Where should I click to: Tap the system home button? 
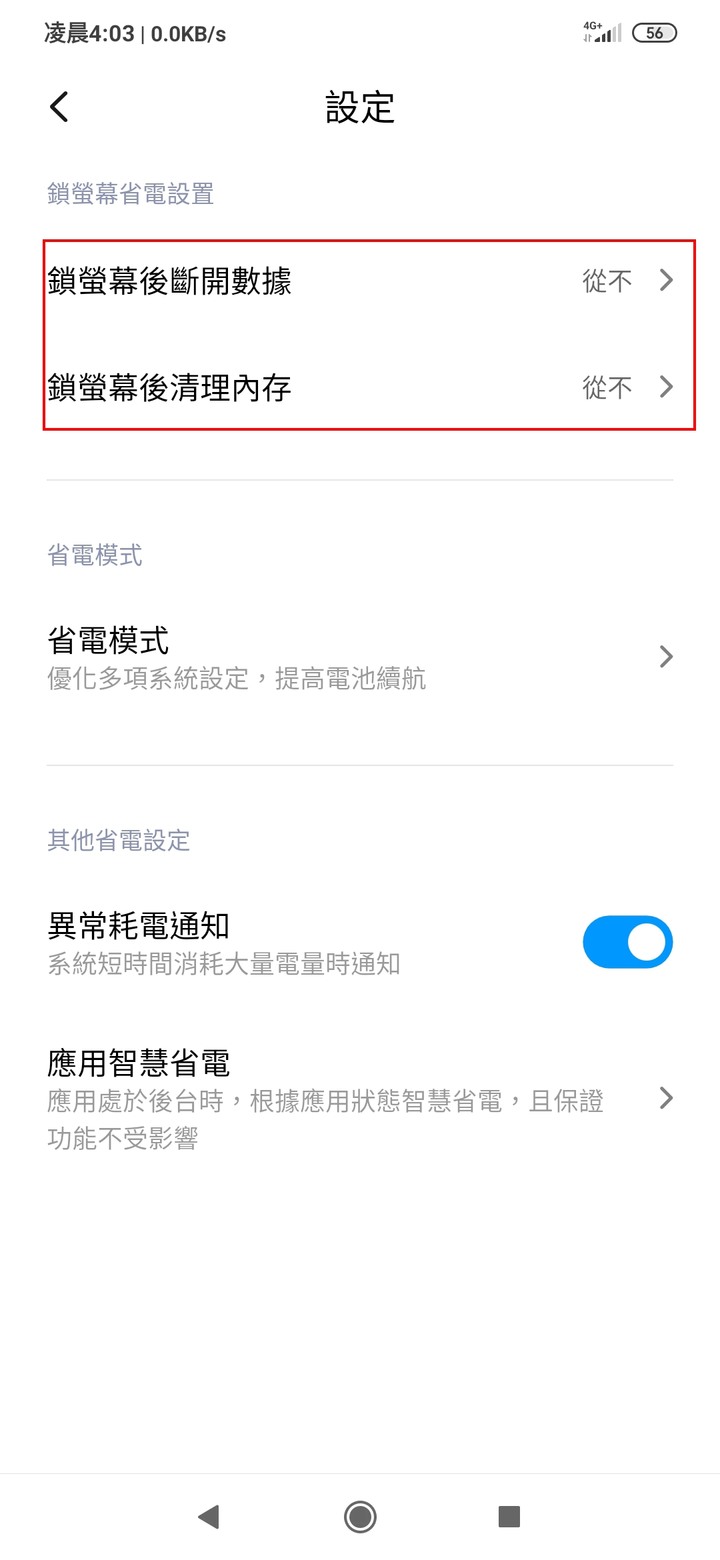click(x=360, y=1516)
